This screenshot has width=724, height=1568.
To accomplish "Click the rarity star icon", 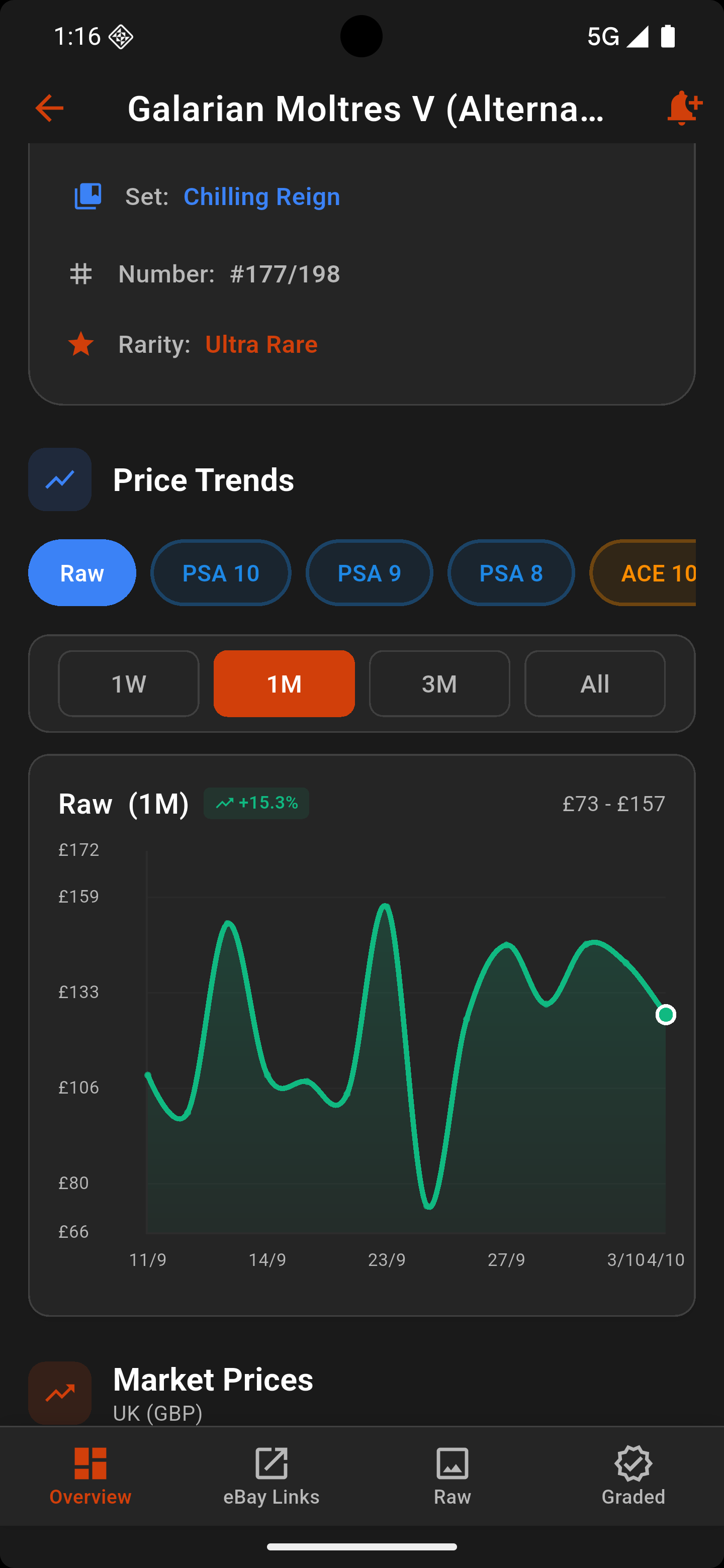I will click(x=81, y=343).
